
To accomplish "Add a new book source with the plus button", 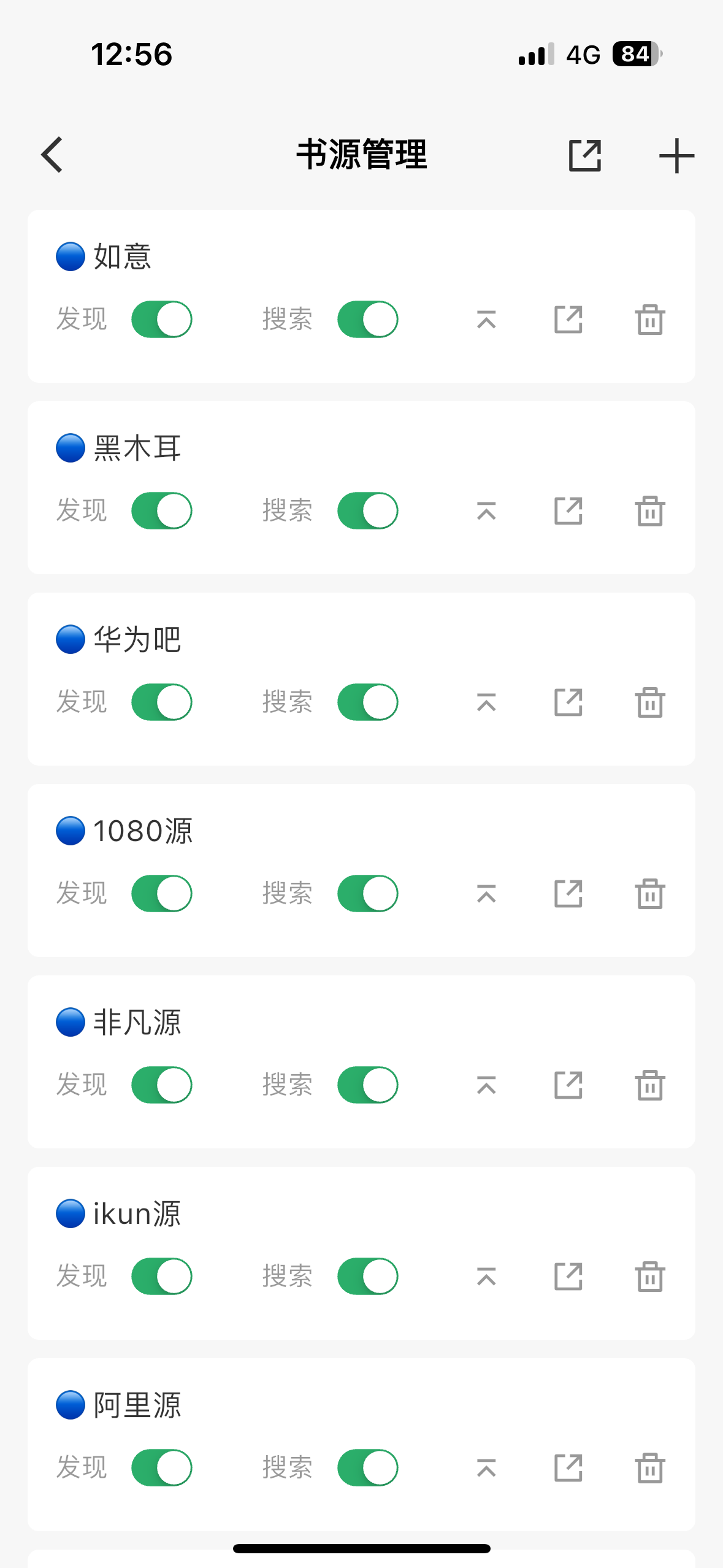I will coord(675,155).
